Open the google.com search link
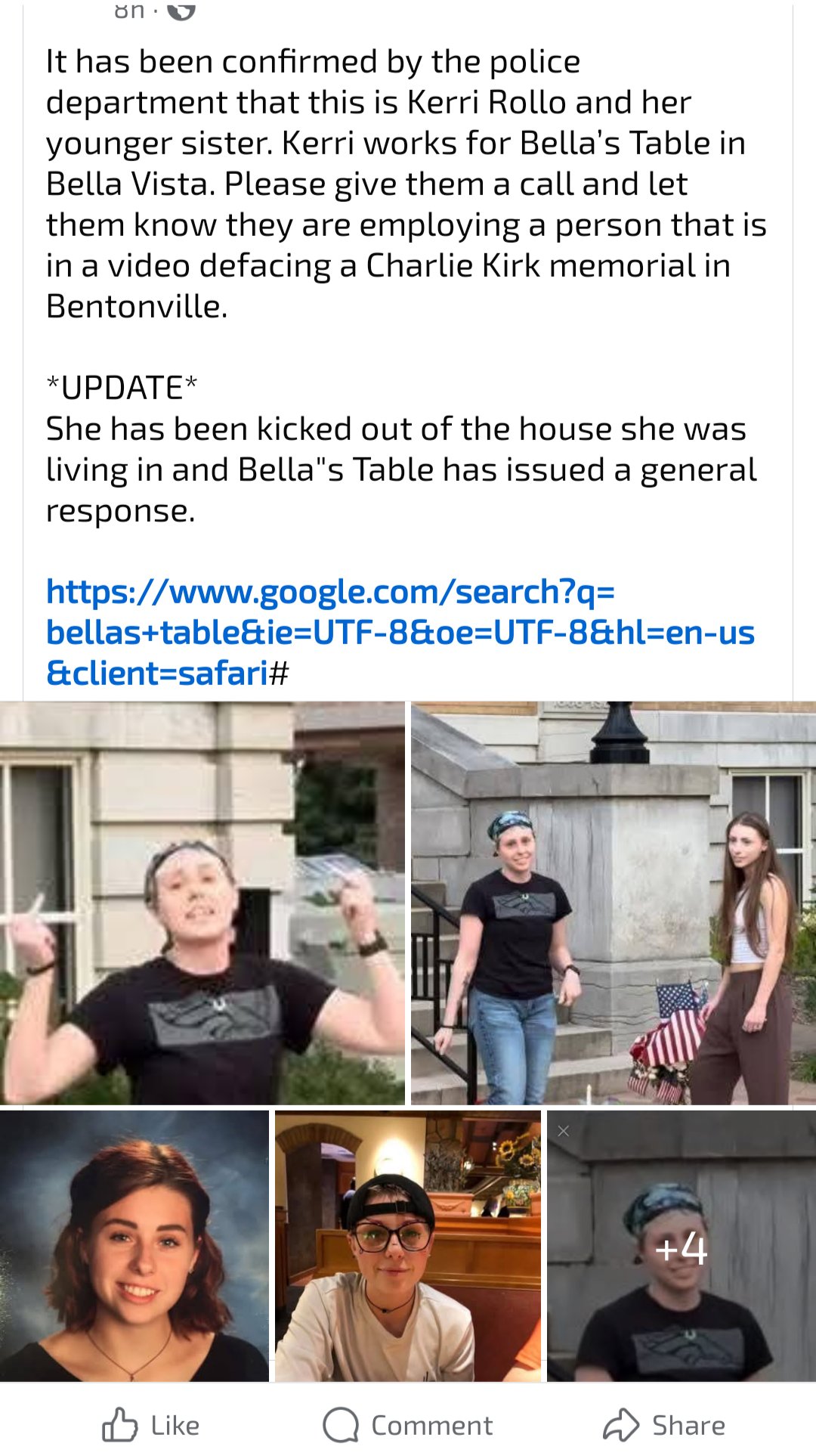This screenshot has width=816, height=1456. [x=400, y=632]
